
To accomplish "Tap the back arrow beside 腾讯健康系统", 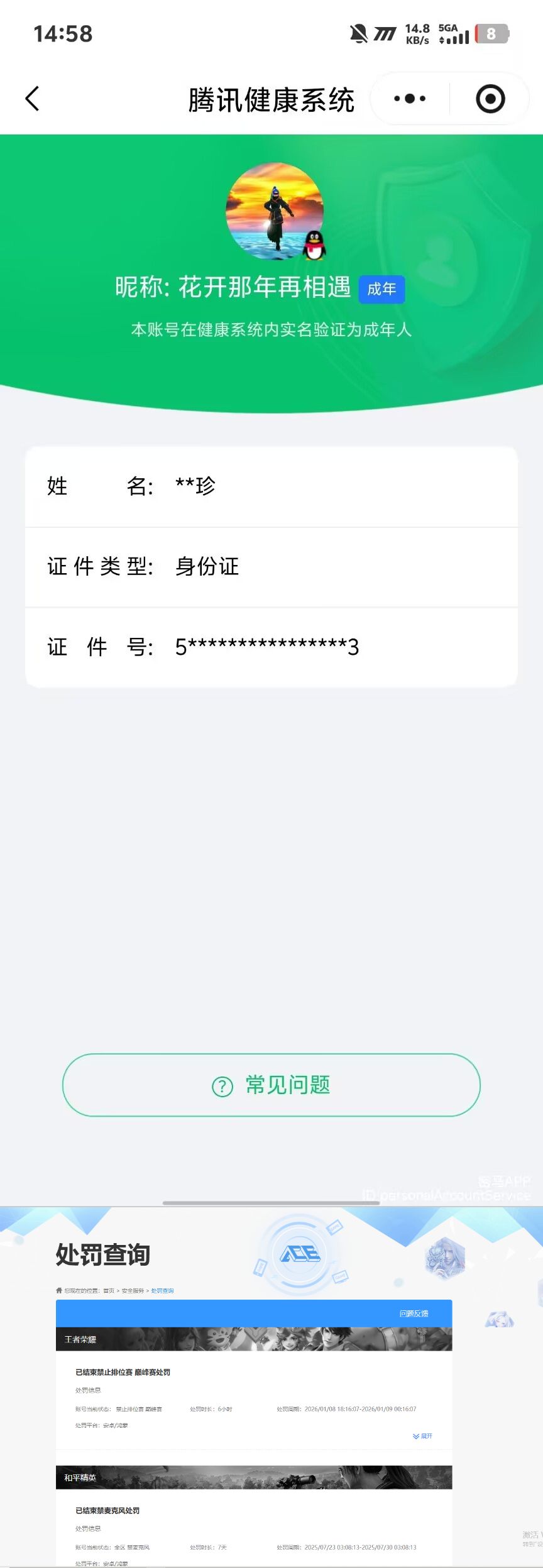I will coord(33,99).
